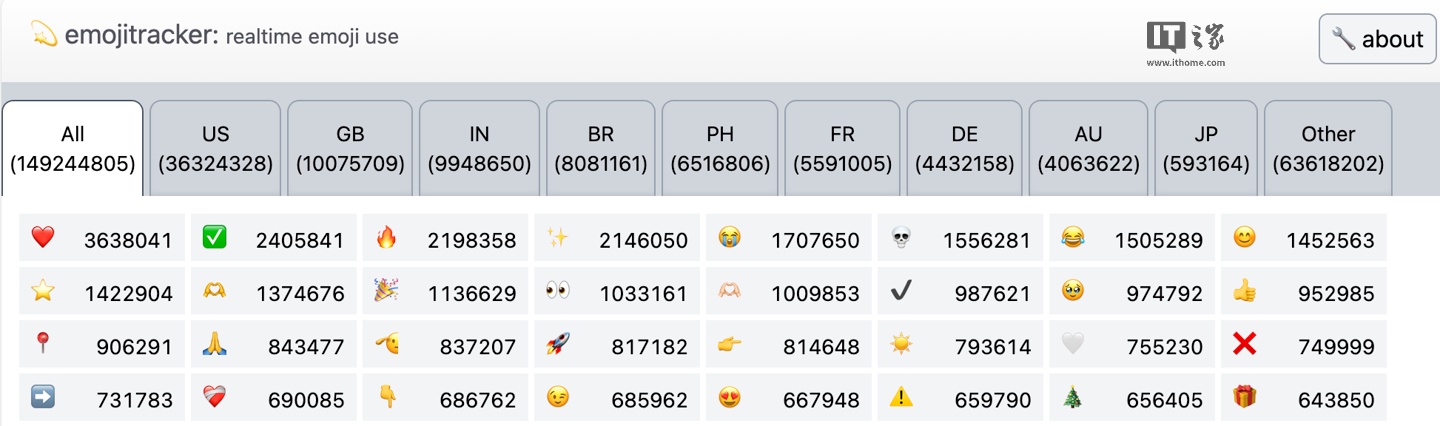Image resolution: width=1440 pixels, height=426 pixels.
Task: Switch to the JP tab
Action: tap(1206, 148)
